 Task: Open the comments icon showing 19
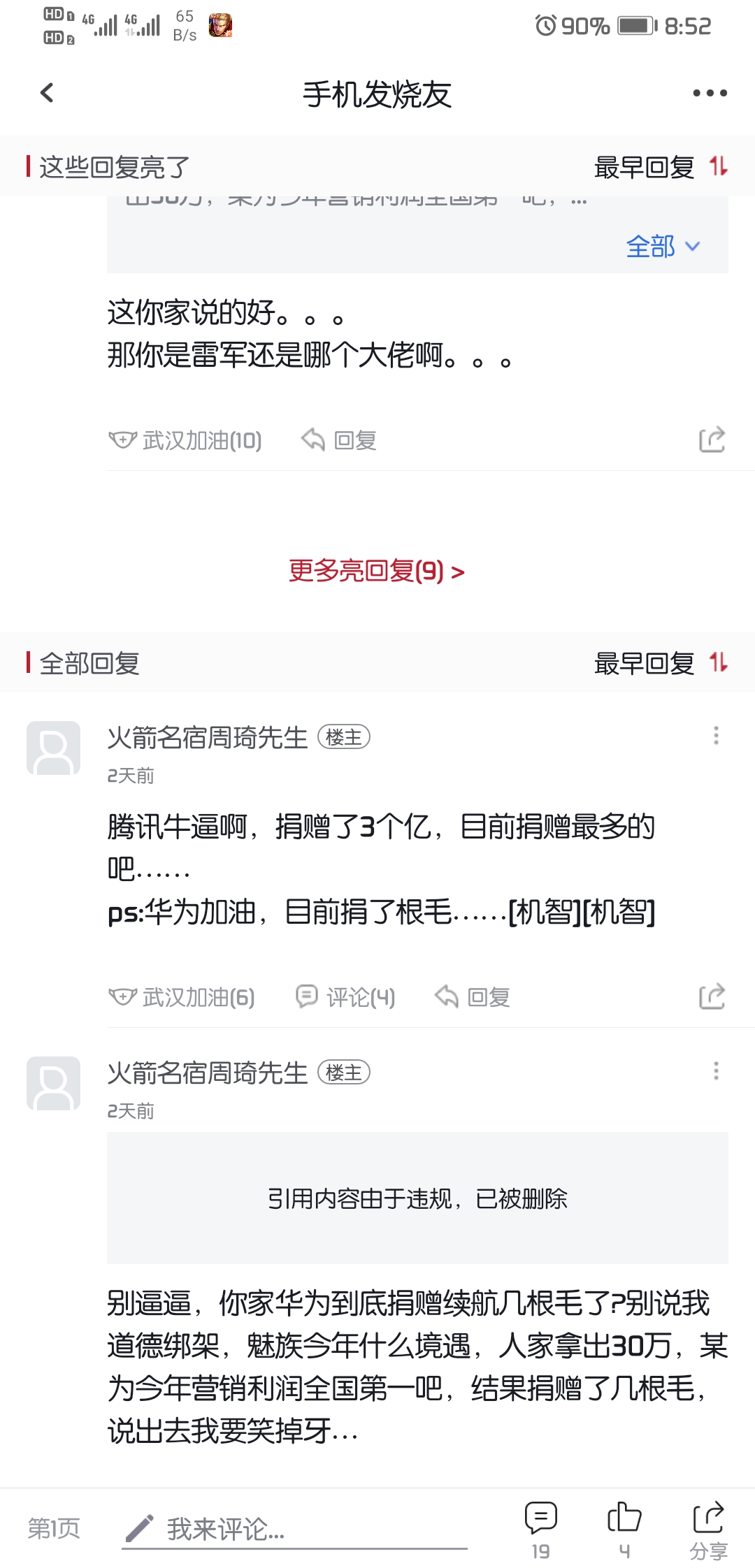[540, 1529]
